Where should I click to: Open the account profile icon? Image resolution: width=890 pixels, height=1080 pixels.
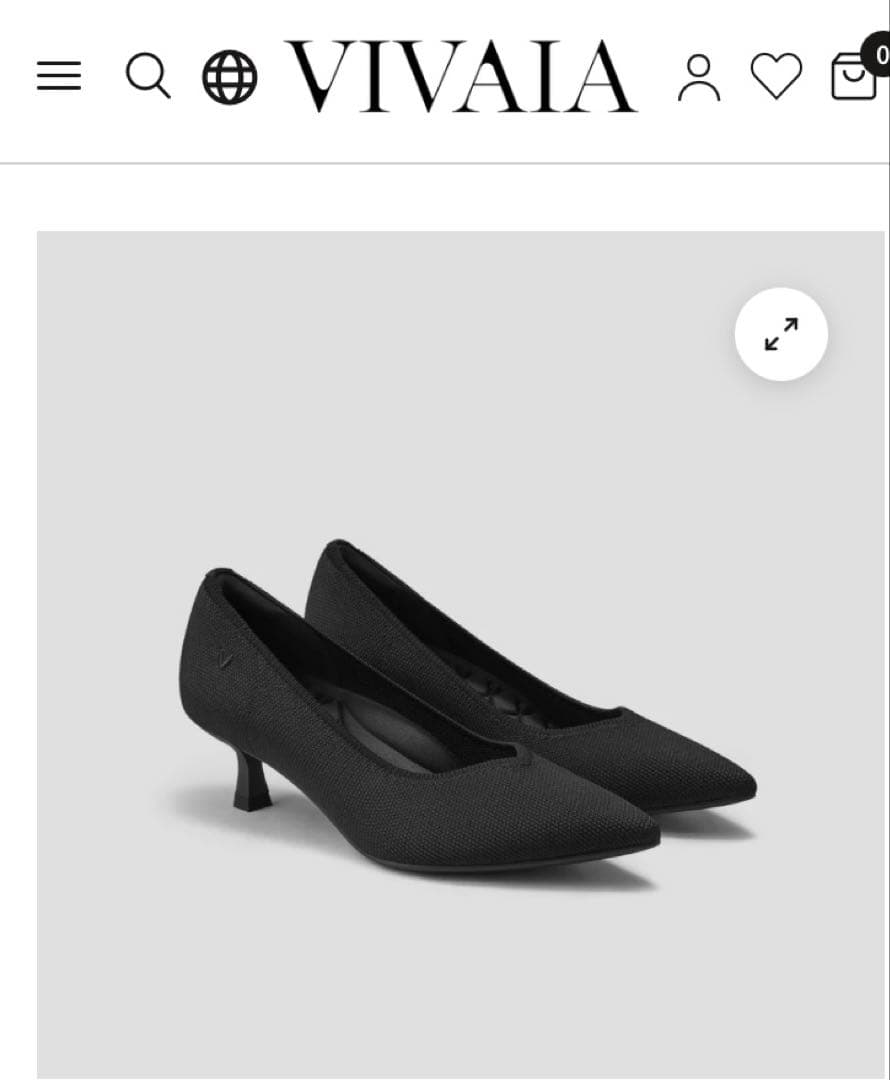point(698,77)
